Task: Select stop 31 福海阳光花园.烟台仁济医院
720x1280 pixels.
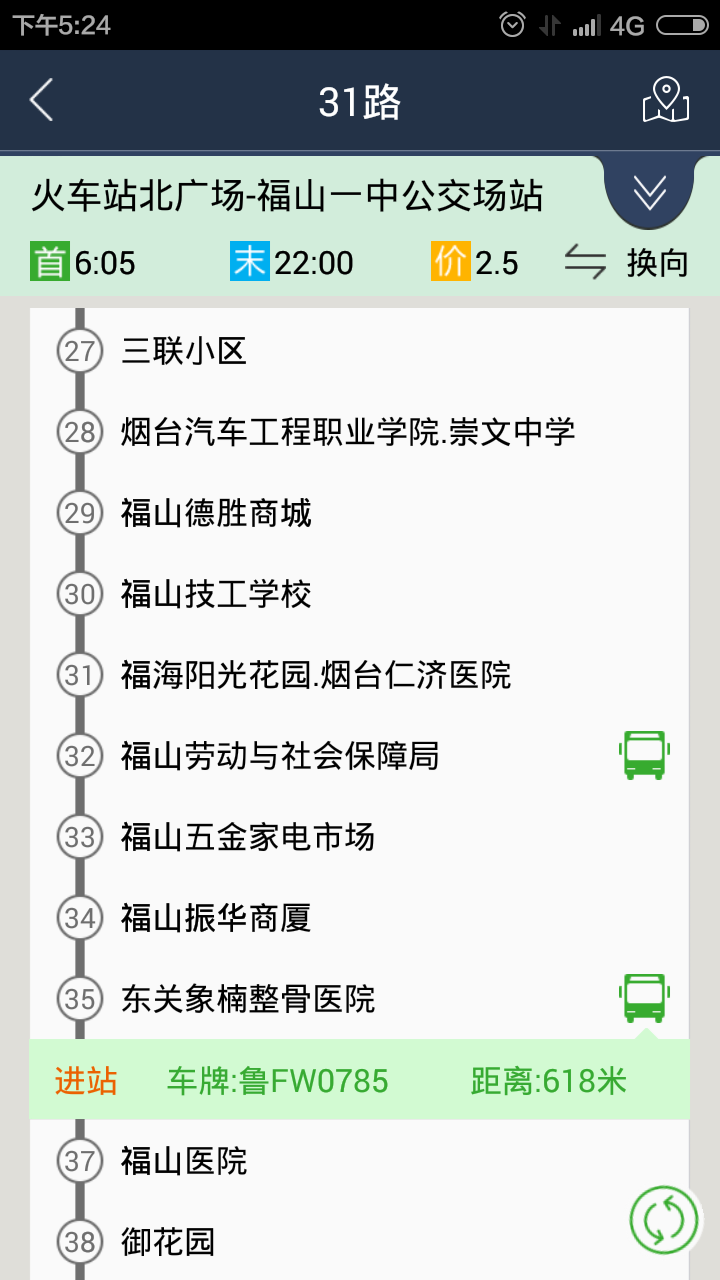Action: tap(360, 675)
